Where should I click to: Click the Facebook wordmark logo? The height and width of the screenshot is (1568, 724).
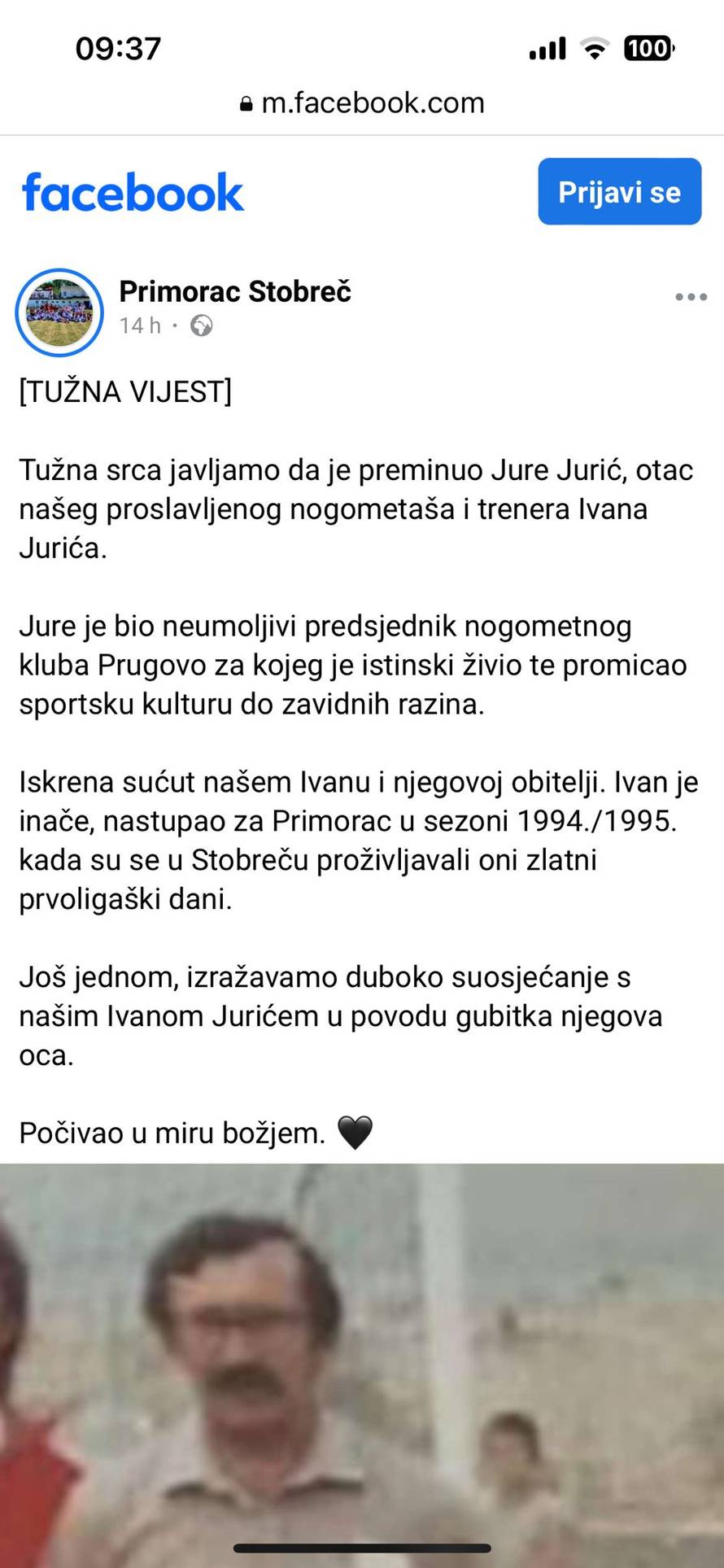(x=133, y=191)
